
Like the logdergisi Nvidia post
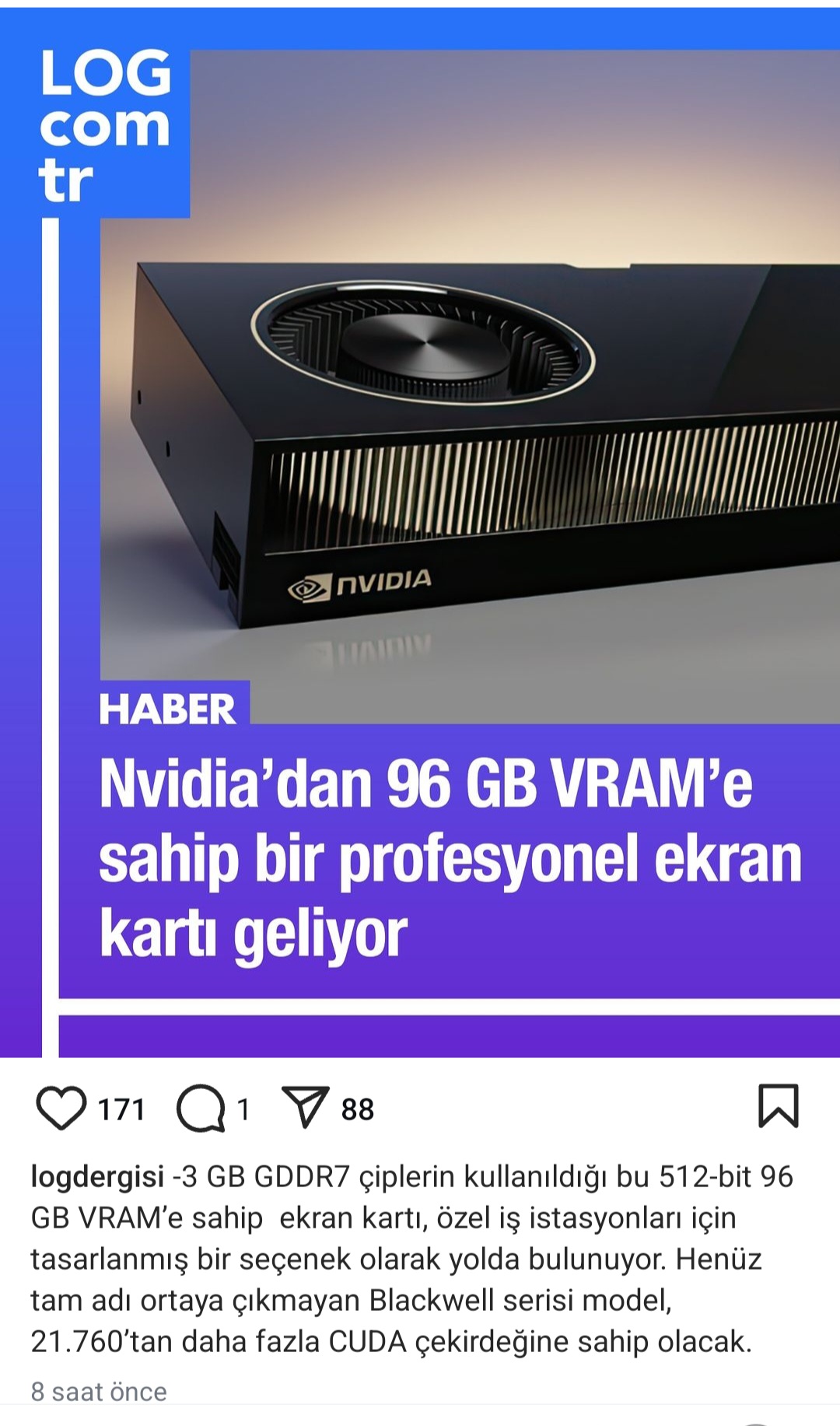61,1107
